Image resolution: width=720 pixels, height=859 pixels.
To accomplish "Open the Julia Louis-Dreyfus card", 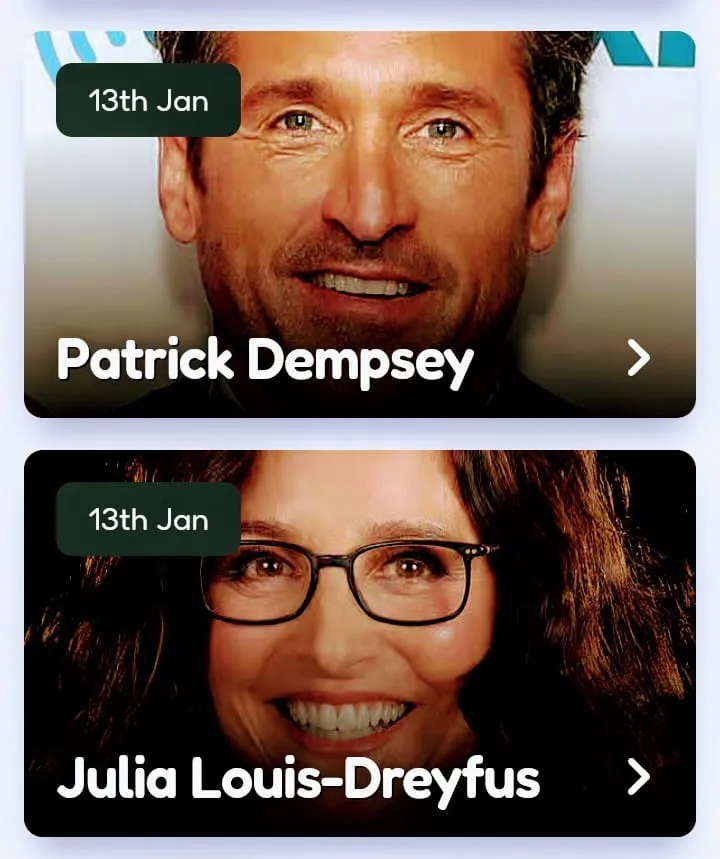I will tap(360, 643).
